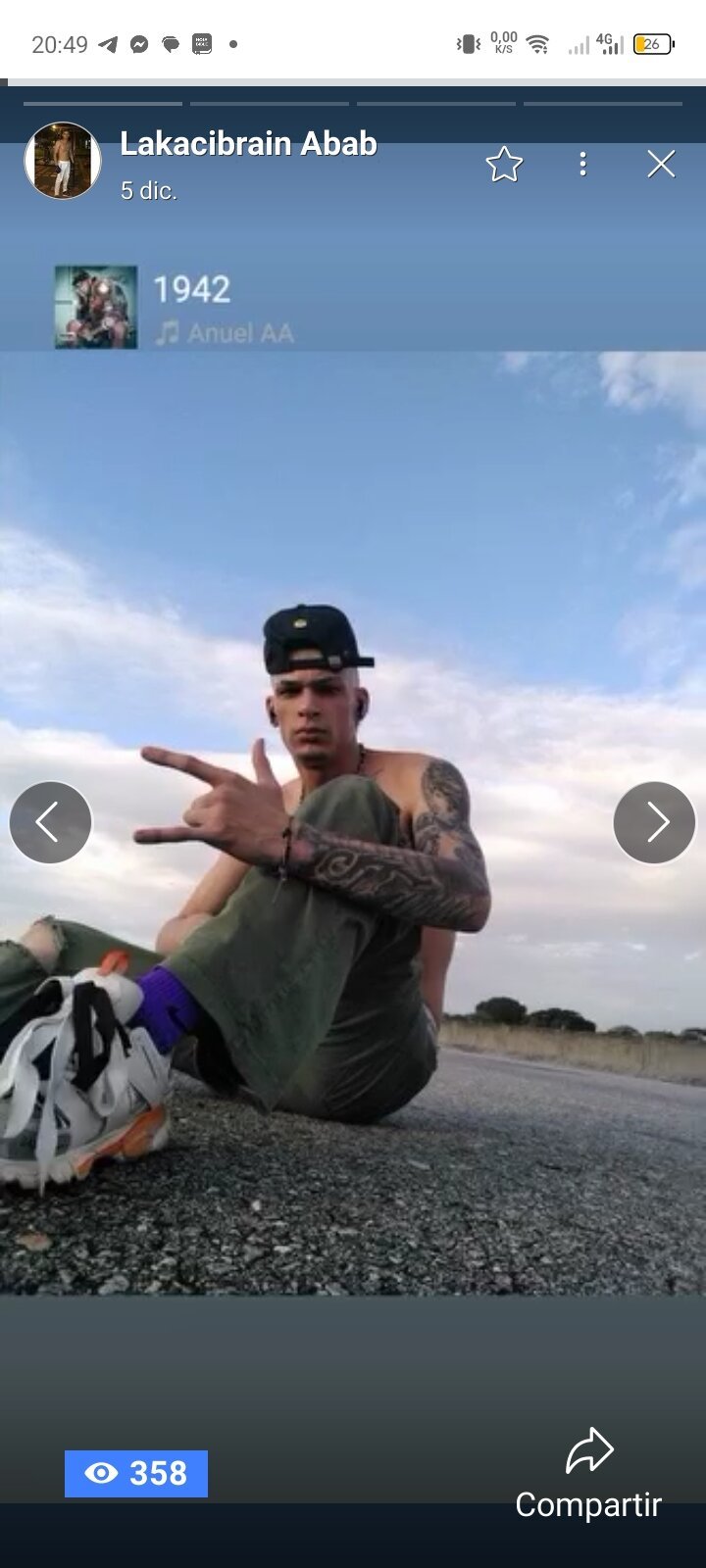Open Lakacibrain Abab's profile picture
Viewport: 706px width, 1568px height.
coord(63,161)
